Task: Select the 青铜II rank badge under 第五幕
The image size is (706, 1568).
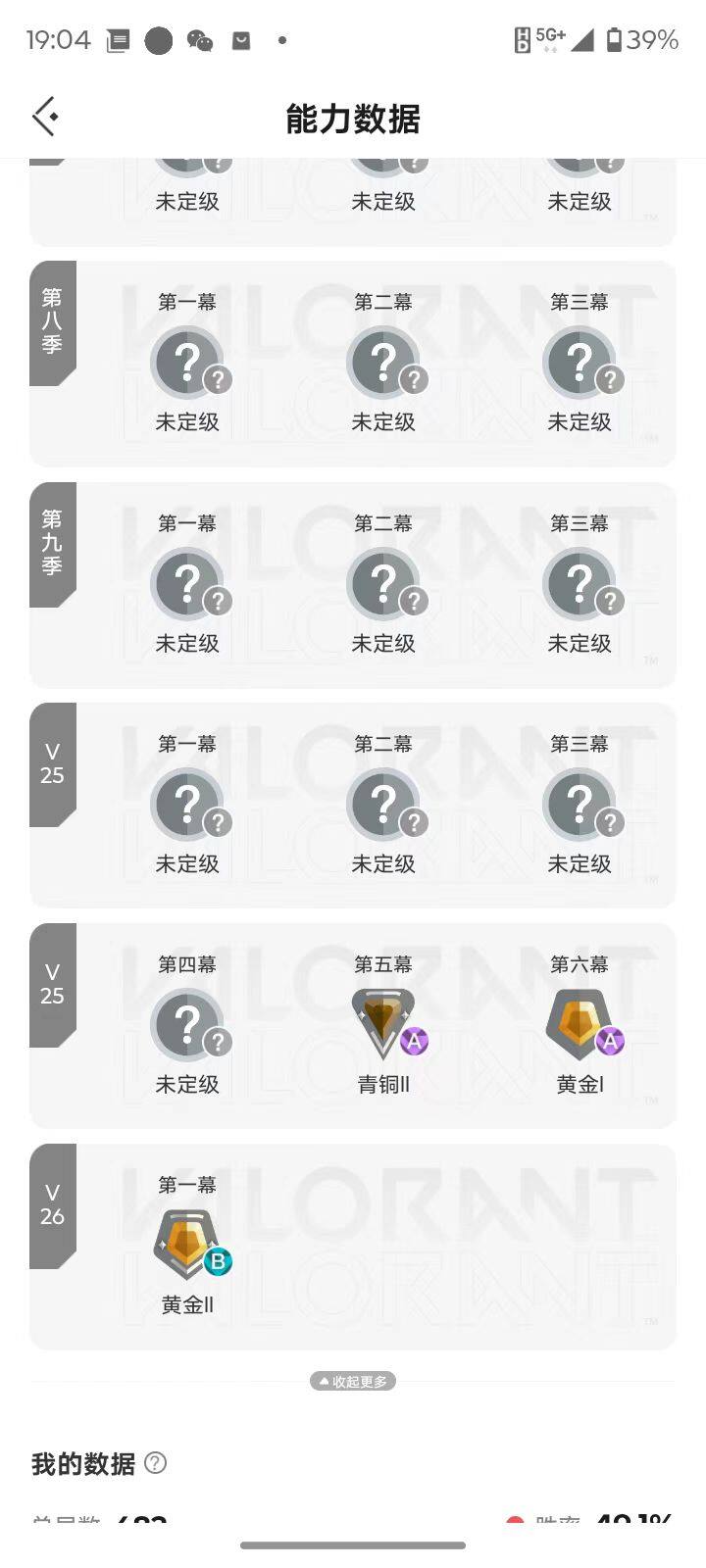Action: (x=383, y=1021)
